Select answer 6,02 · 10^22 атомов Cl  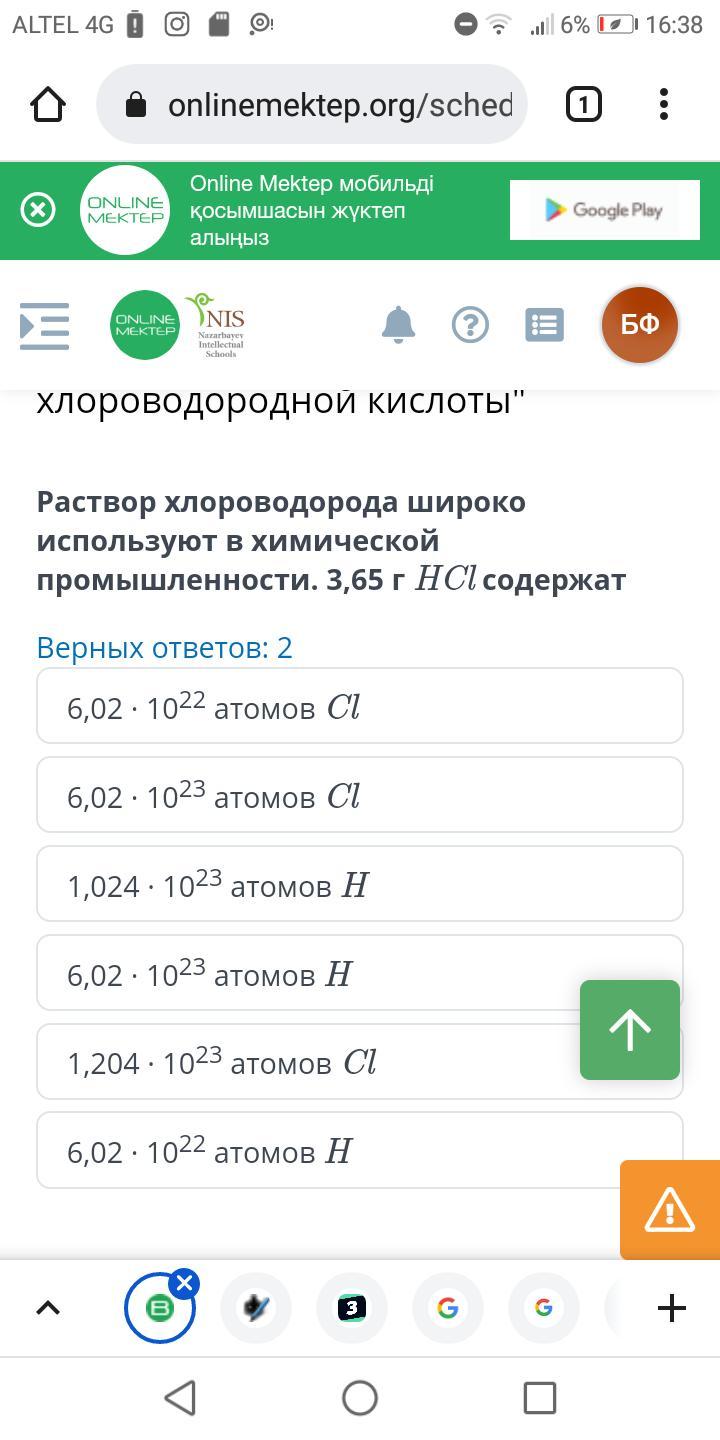click(x=360, y=706)
